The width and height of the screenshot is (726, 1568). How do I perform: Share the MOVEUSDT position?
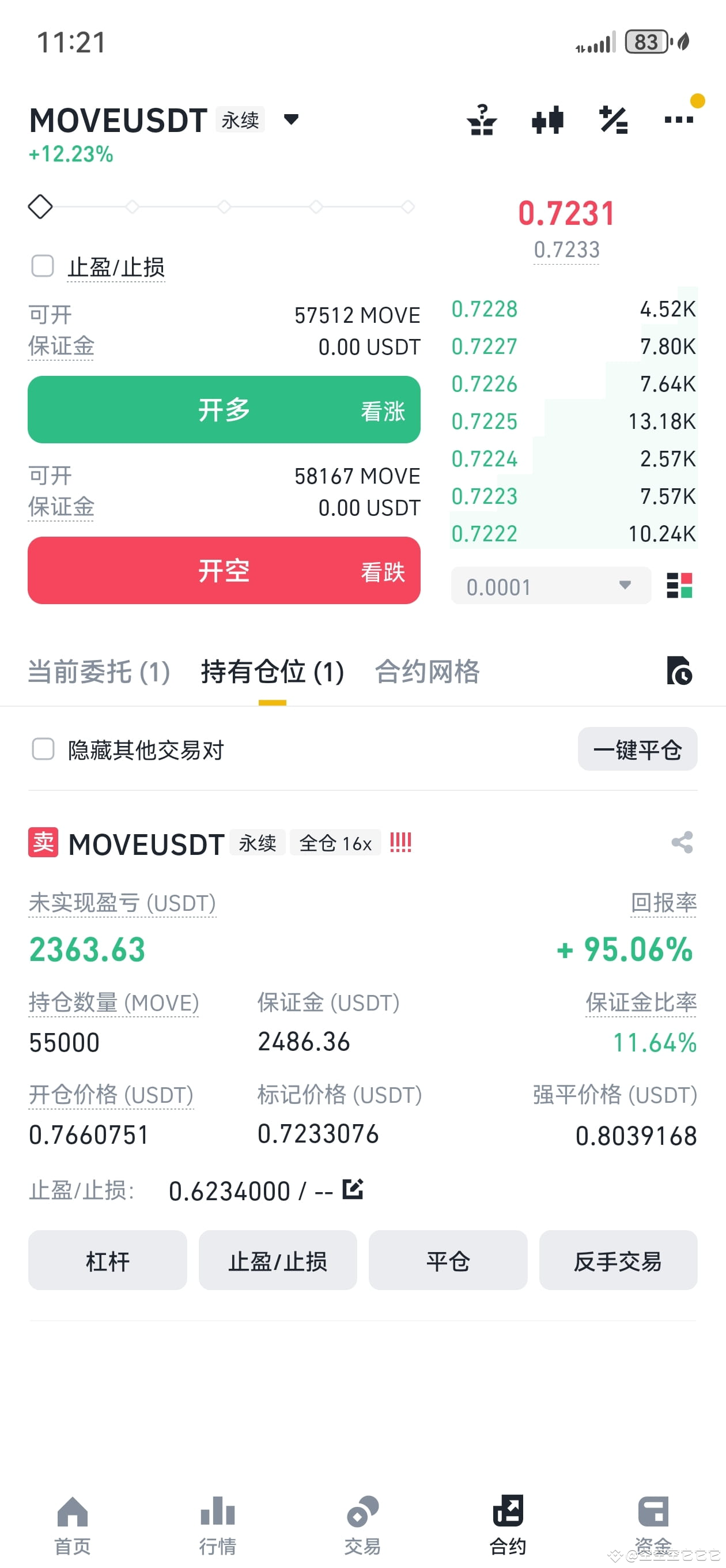click(681, 842)
